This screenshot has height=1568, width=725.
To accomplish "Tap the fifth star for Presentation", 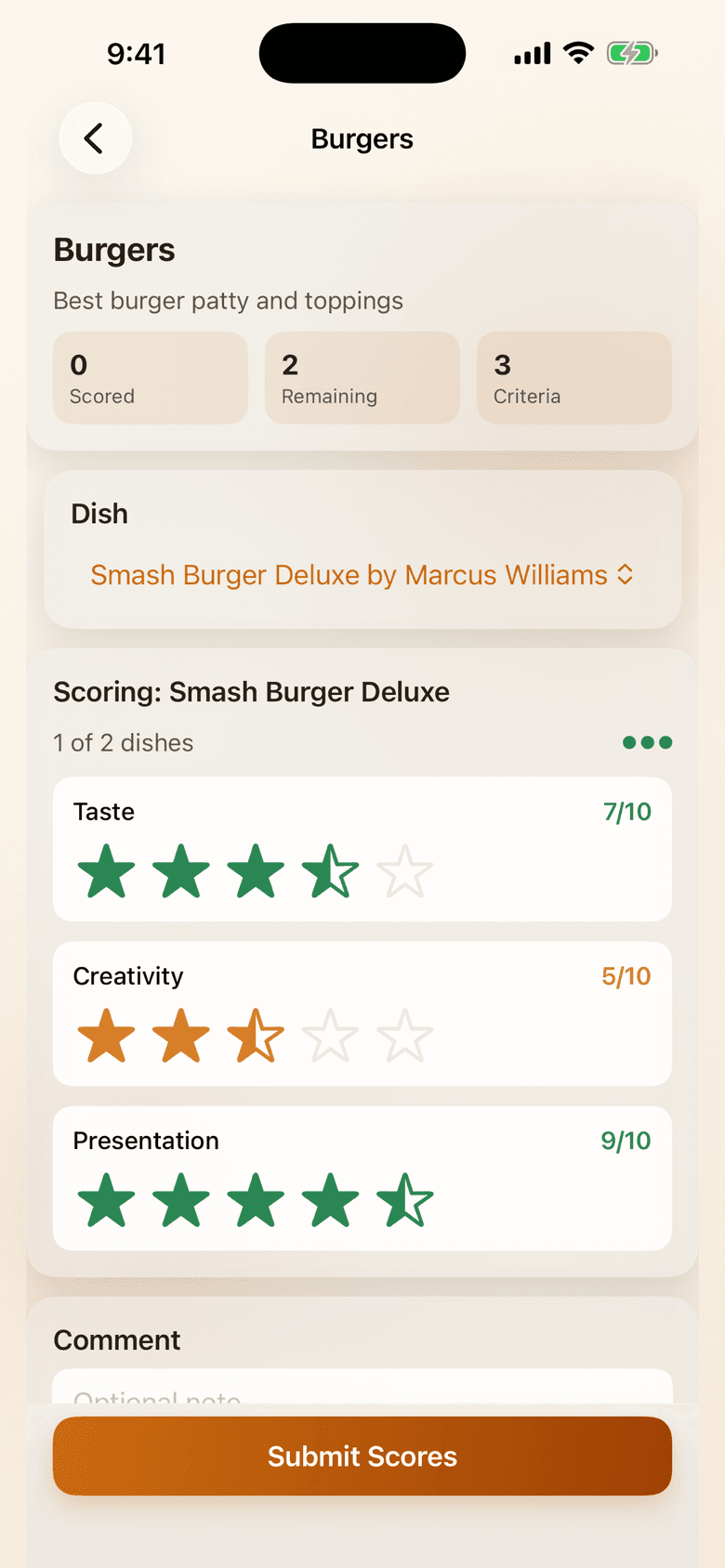I will click(404, 1199).
